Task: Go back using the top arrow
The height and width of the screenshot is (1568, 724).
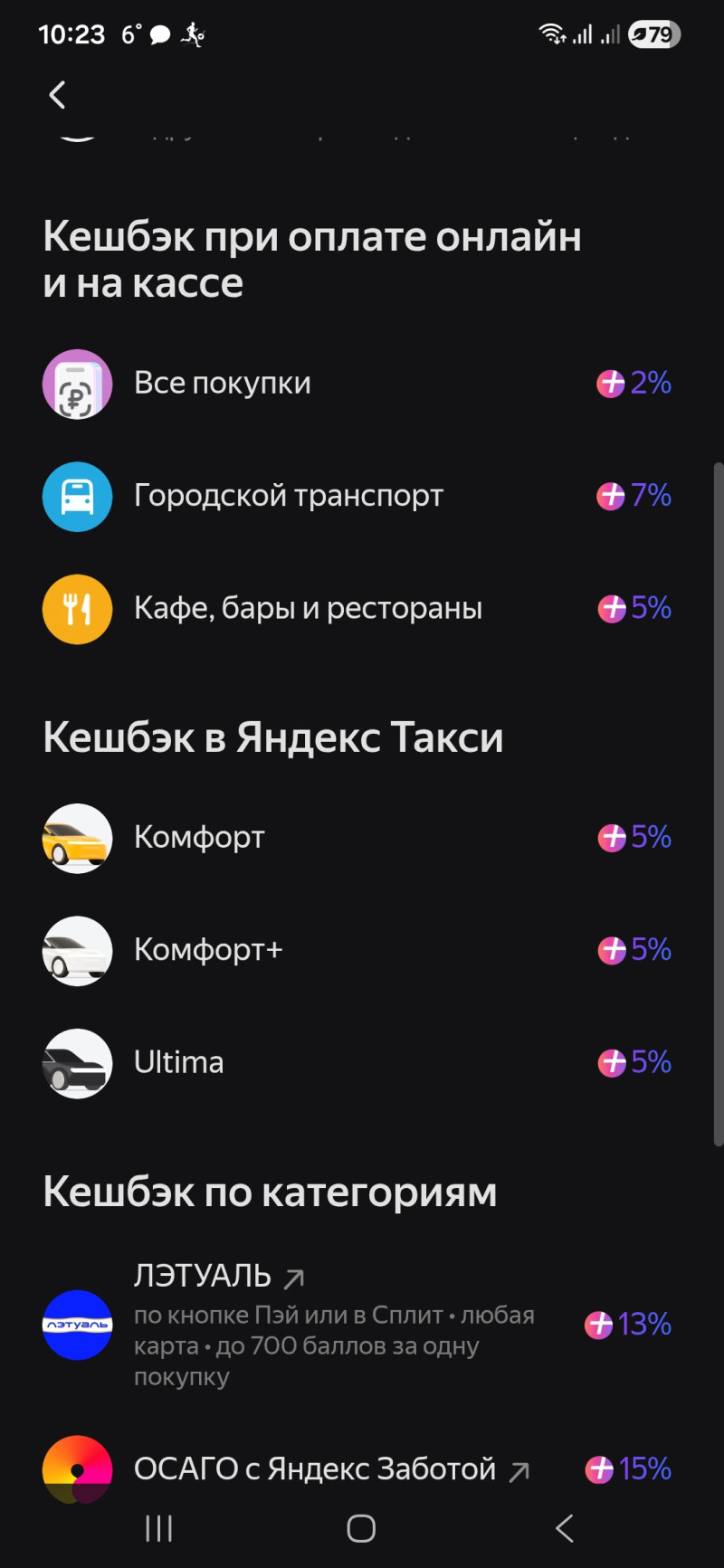Action: (57, 95)
